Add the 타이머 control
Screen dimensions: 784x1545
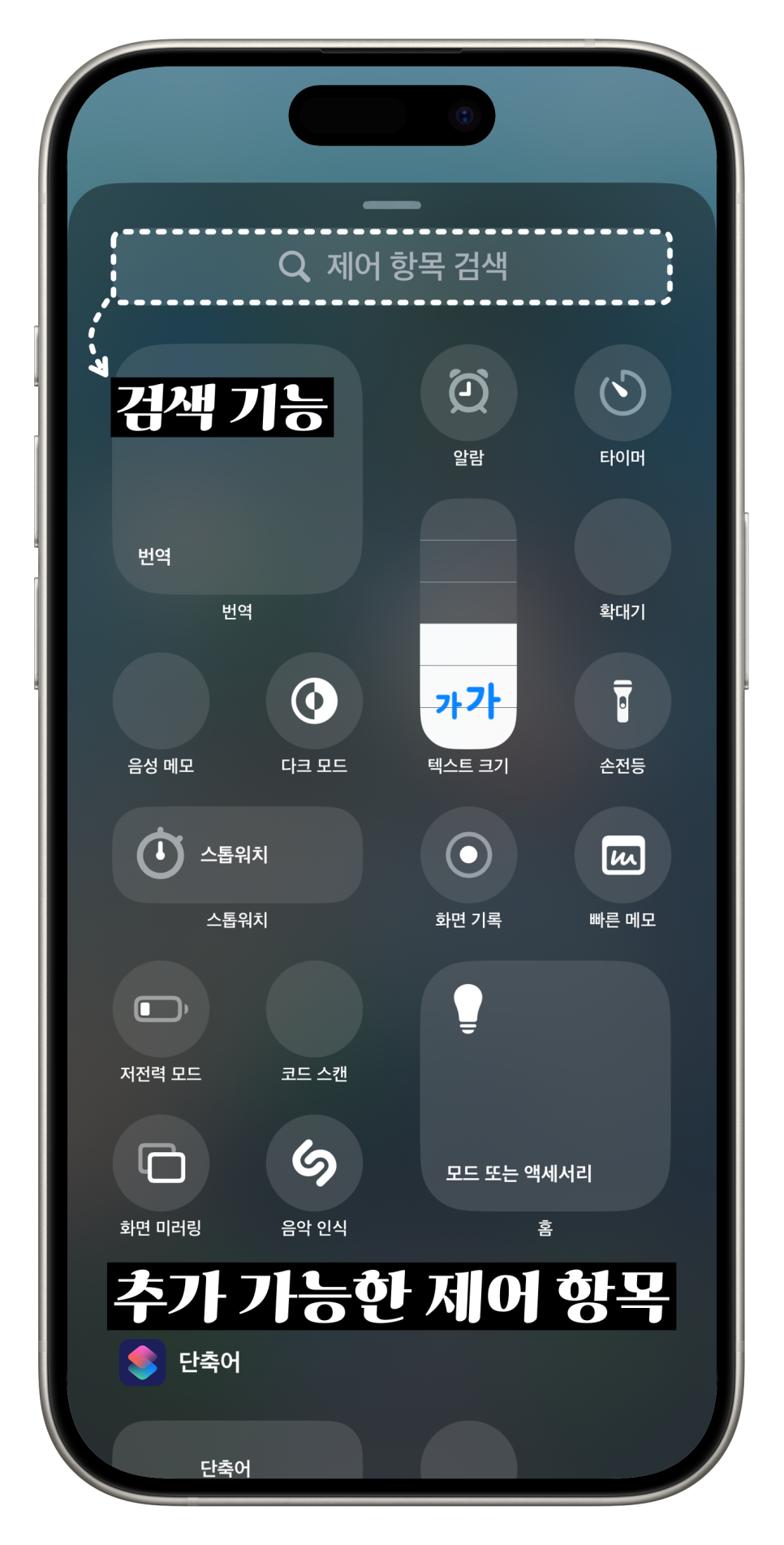tap(622, 393)
